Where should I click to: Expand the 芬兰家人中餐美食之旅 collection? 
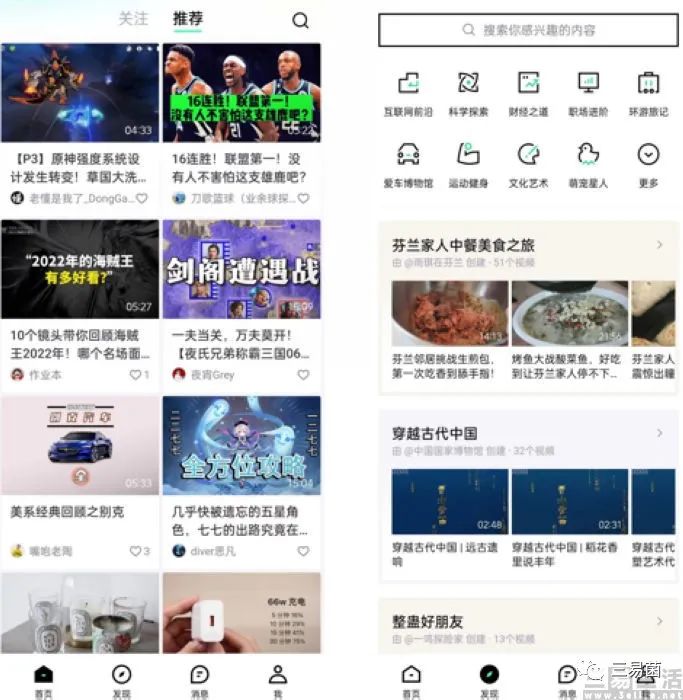[x=659, y=245]
